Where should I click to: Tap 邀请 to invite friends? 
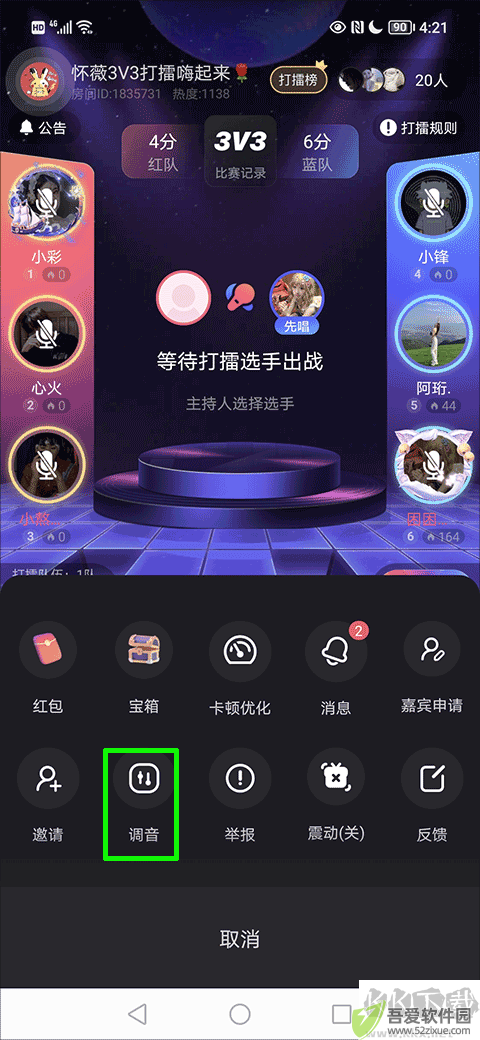pyautogui.click(x=48, y=796)
